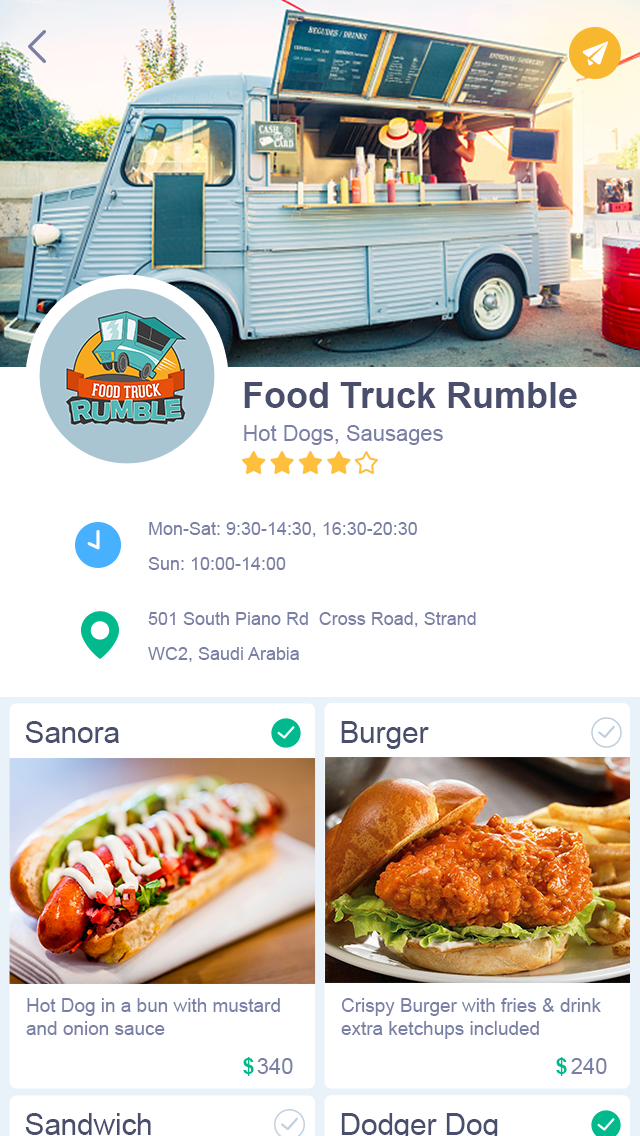The width and height of the screenshot is (640, 1136).
Task: Open the Burger menu card
Action: click(x=477, y=870)
